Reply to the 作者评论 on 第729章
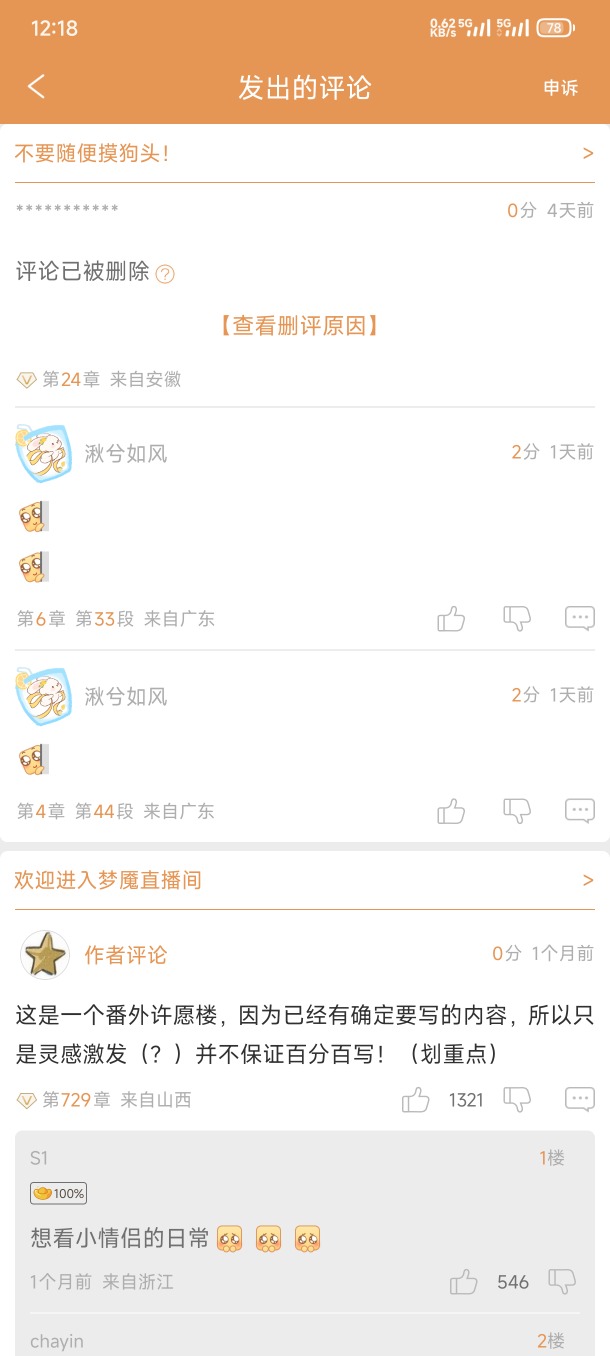 coord(580,1100)
